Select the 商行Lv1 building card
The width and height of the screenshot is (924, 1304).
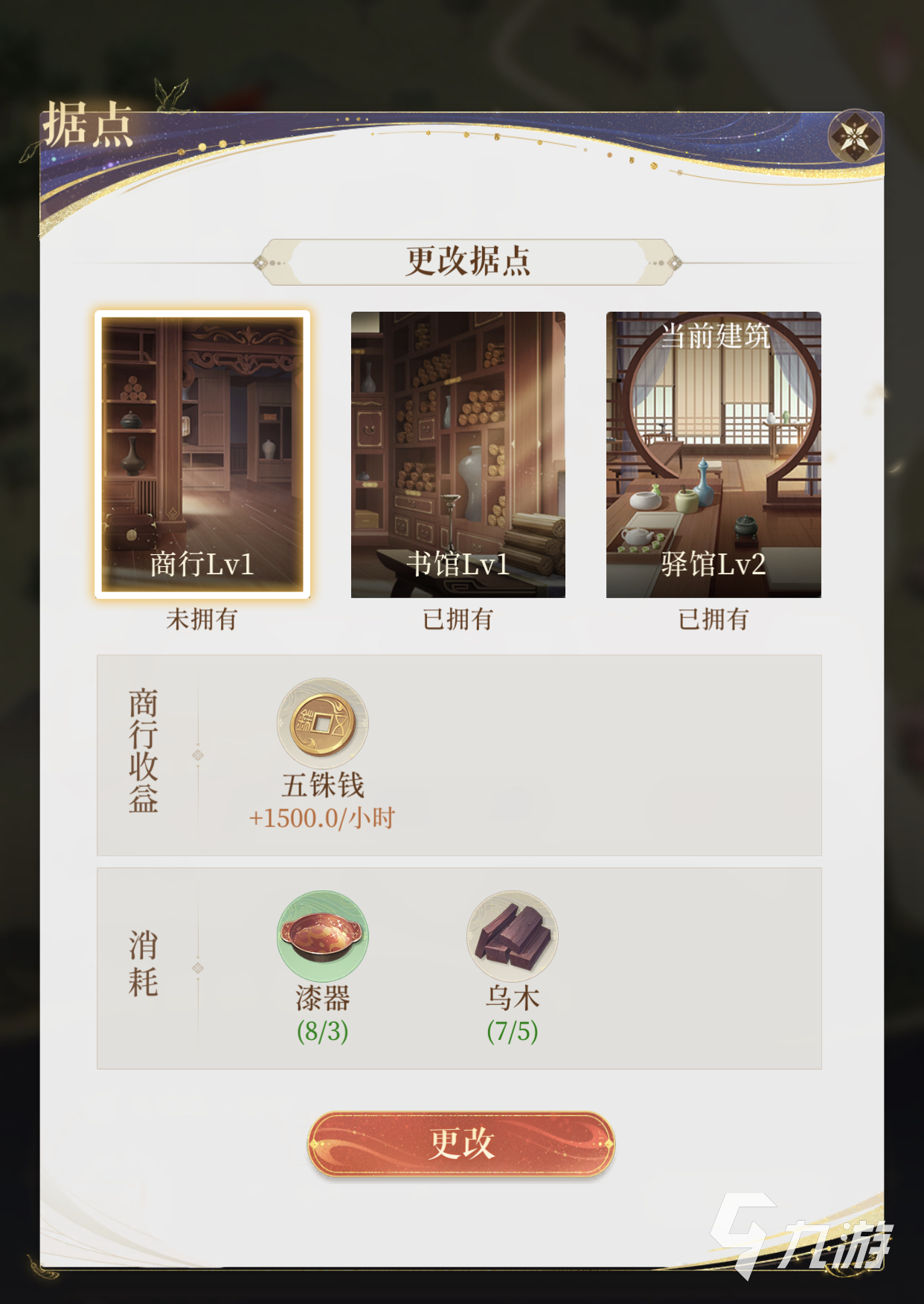tap(202, 455)
